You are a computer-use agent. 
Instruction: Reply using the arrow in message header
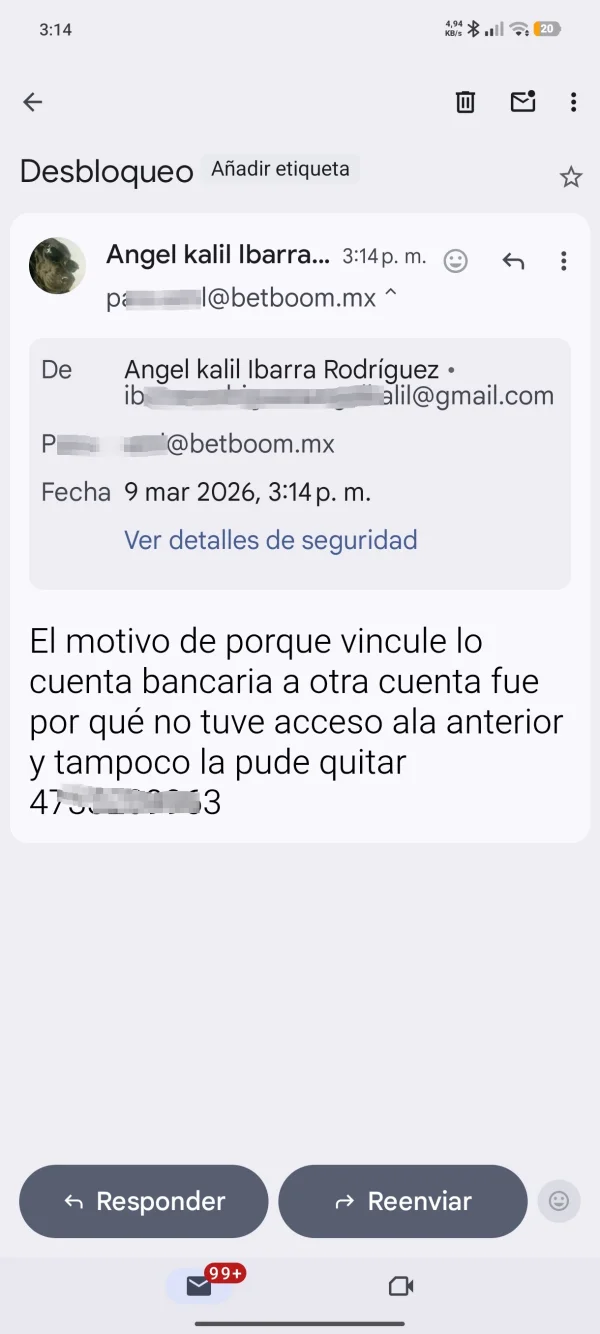click(513, 261)
